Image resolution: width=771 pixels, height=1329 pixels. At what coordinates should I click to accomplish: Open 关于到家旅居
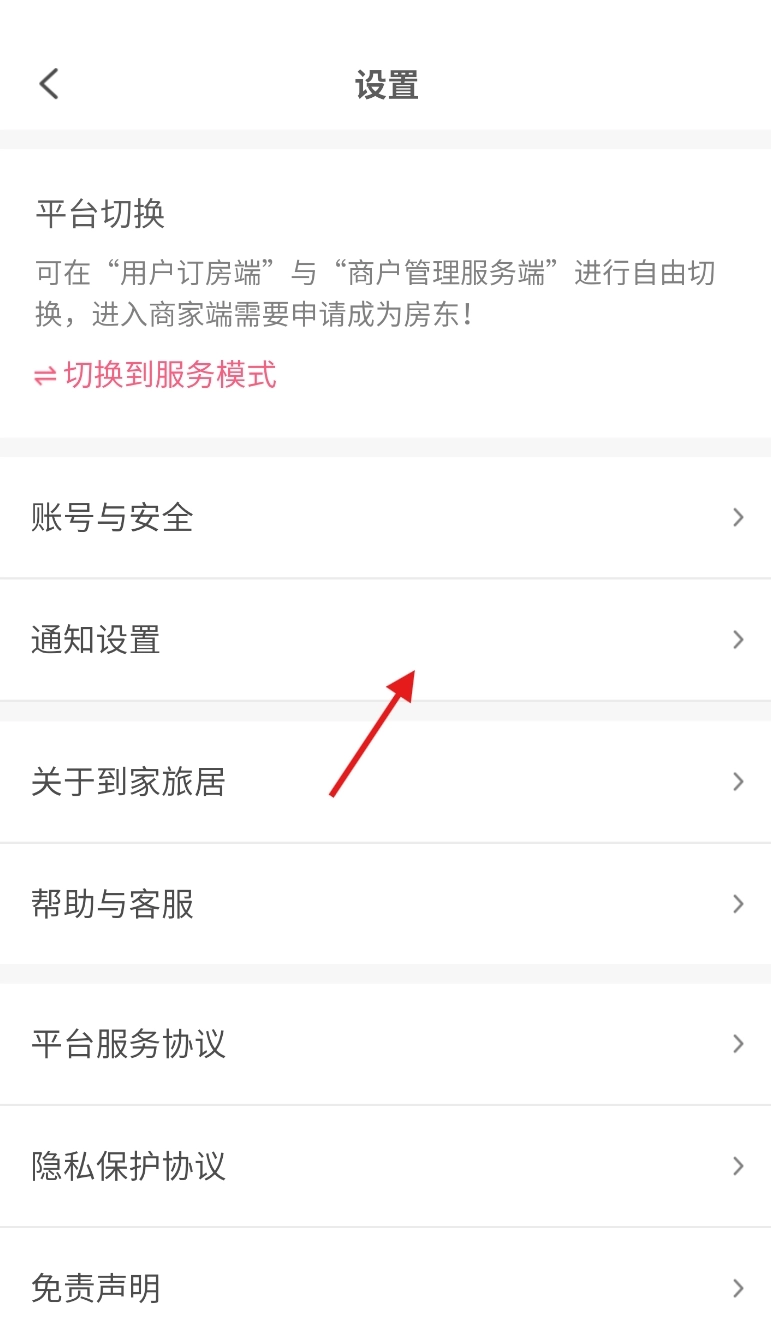[385, 782]
